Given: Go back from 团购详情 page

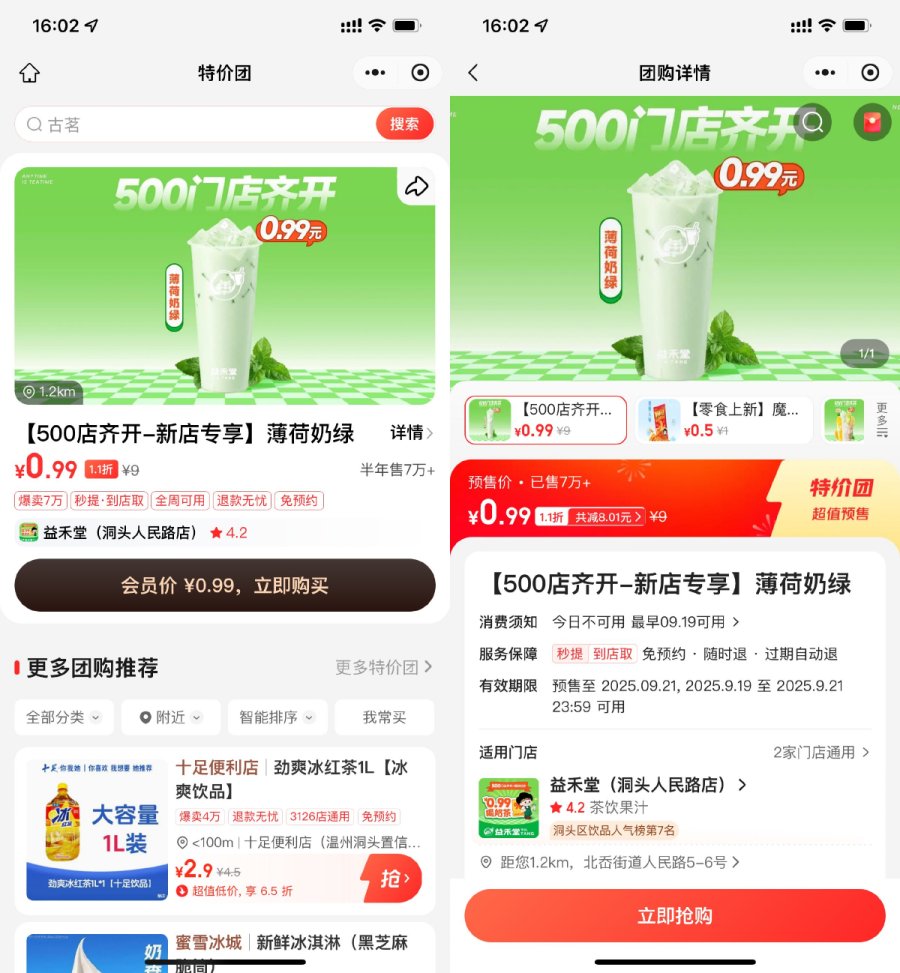Looking at the screenshot, I should (474, 73).
